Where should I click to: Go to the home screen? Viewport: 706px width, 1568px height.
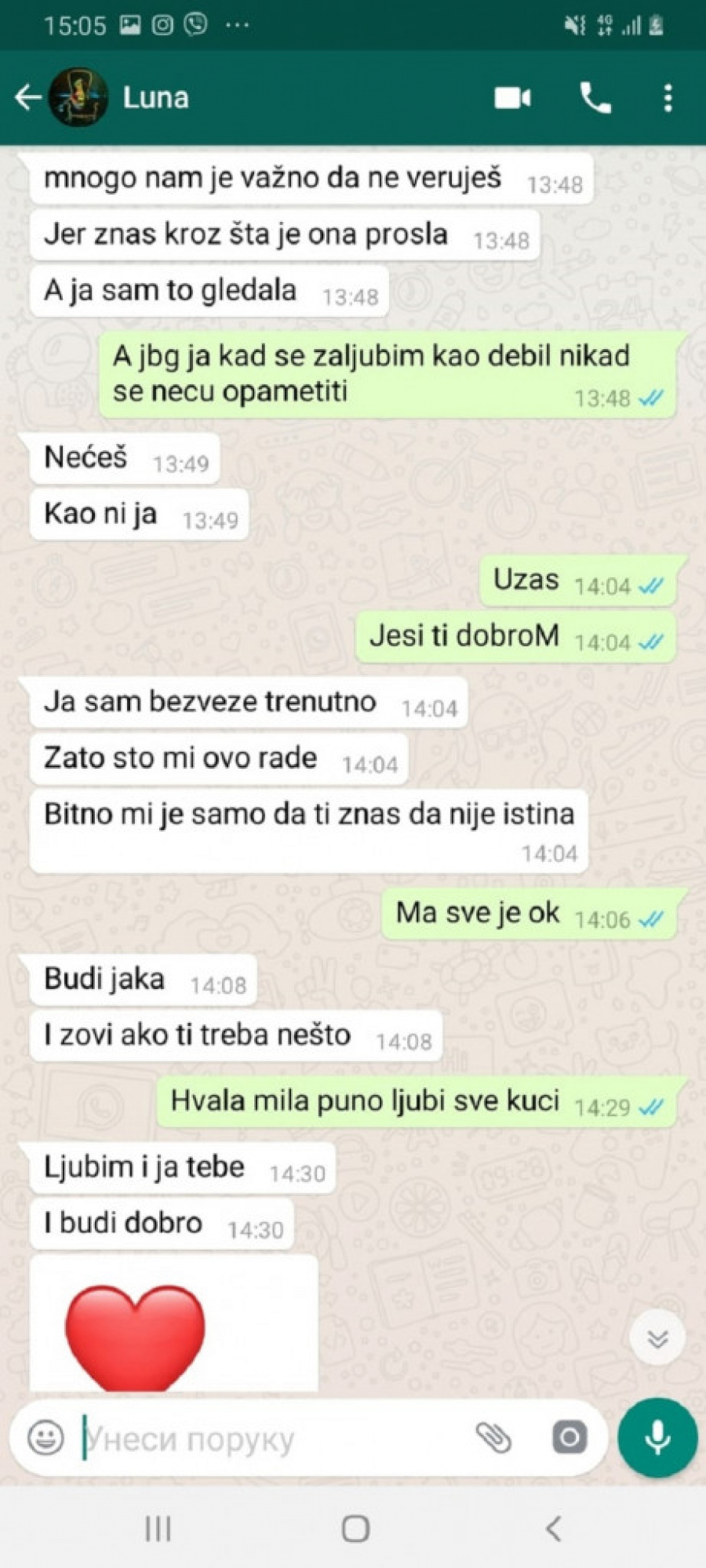(355, 1528)
